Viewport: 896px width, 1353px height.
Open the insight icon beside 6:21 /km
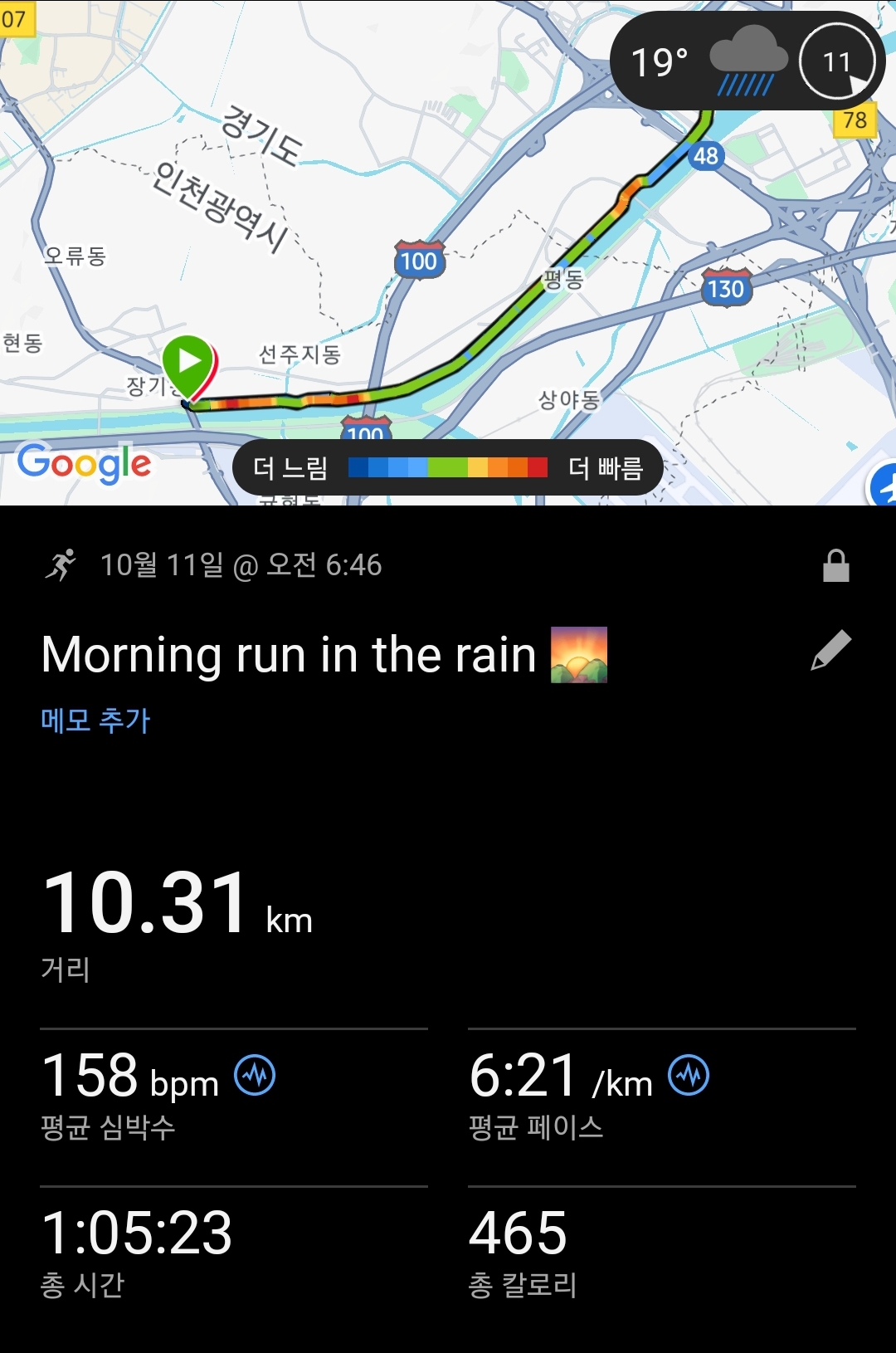(x=689, y=1075)
